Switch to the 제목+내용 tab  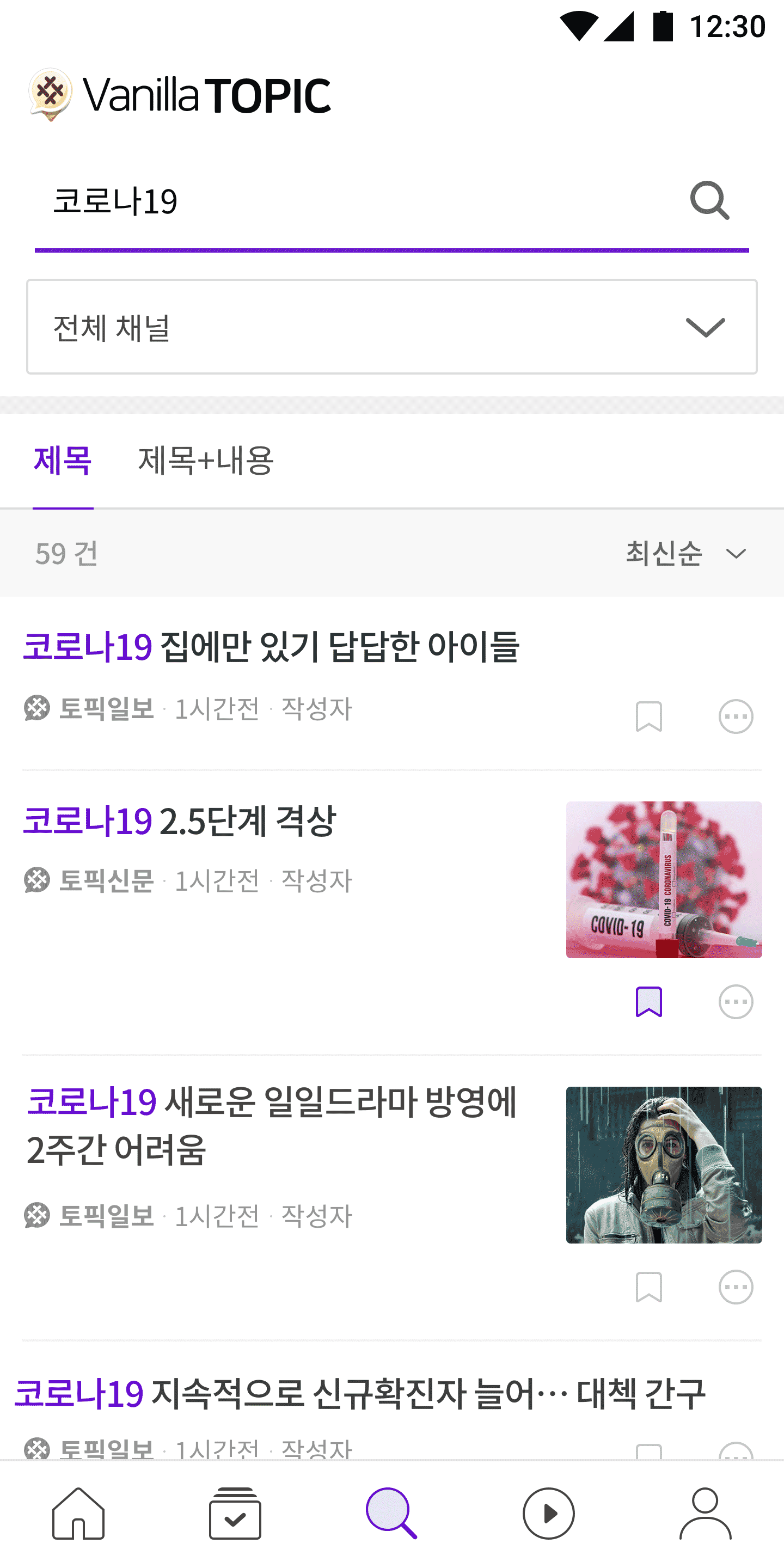pyautogui.click(x=206, y=460)
